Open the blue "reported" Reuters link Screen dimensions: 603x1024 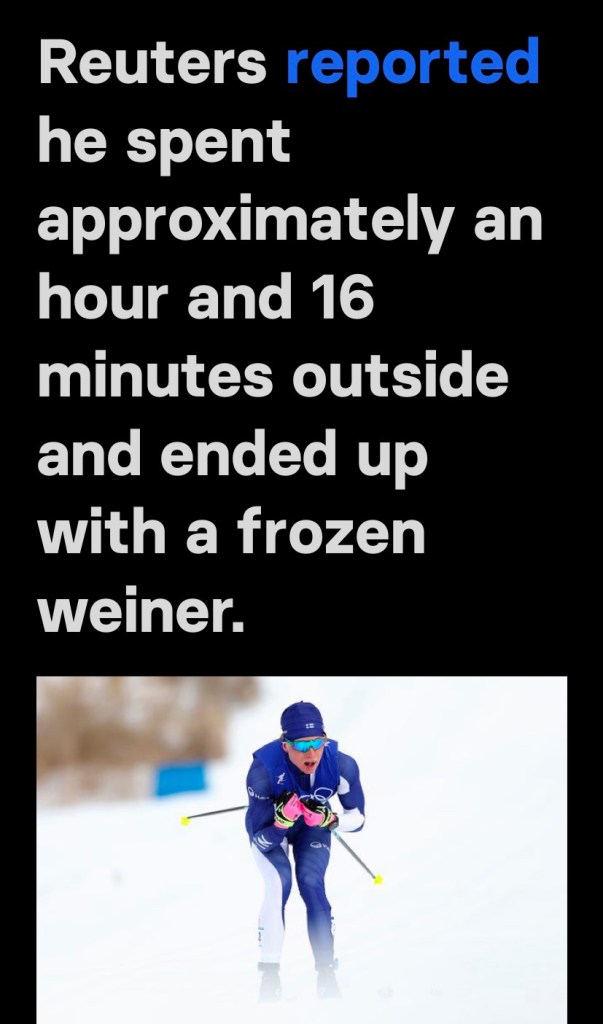[x=412, y=64]
